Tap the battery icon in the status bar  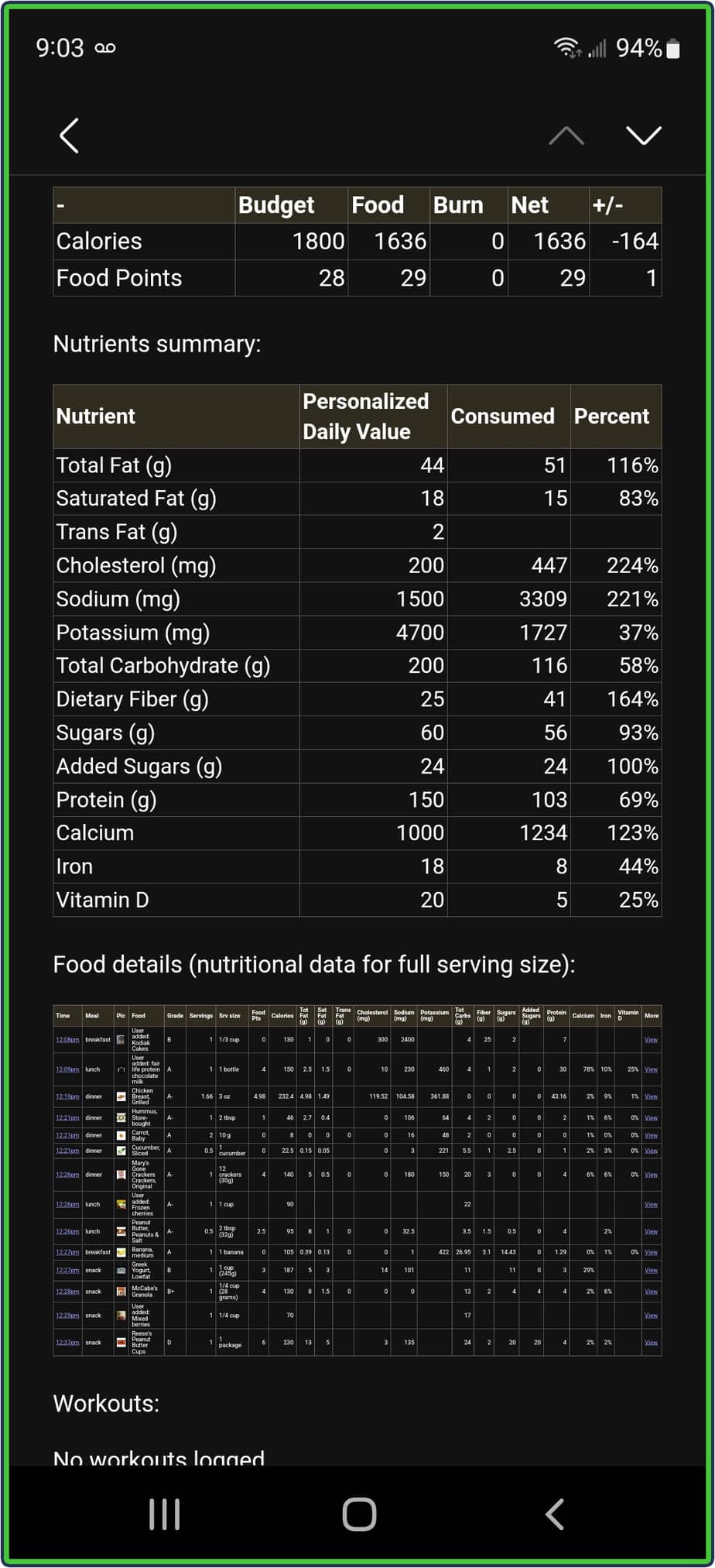click(672, 47)
